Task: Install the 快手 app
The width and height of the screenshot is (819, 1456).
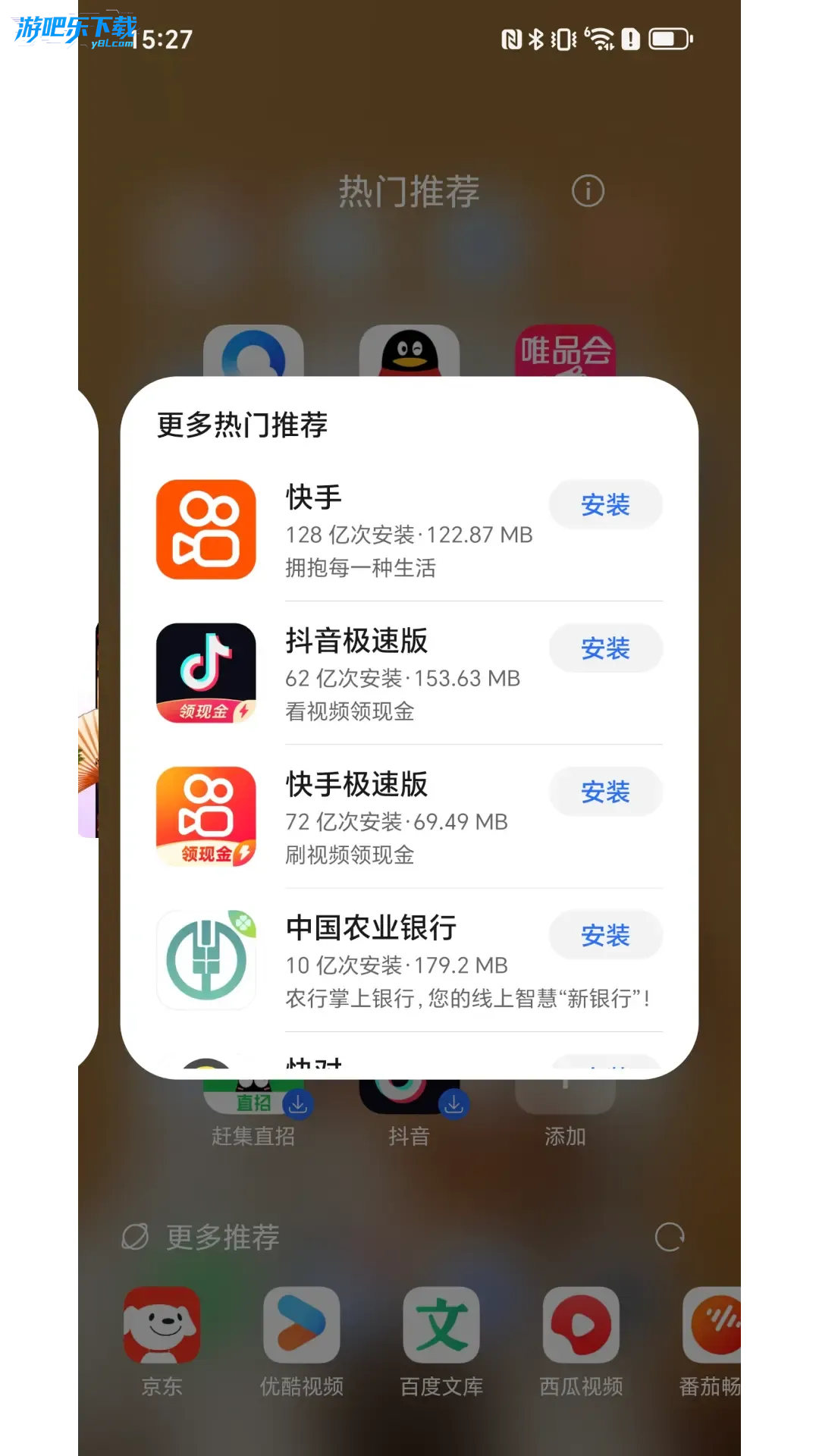Action: click(x=605, y=505)
